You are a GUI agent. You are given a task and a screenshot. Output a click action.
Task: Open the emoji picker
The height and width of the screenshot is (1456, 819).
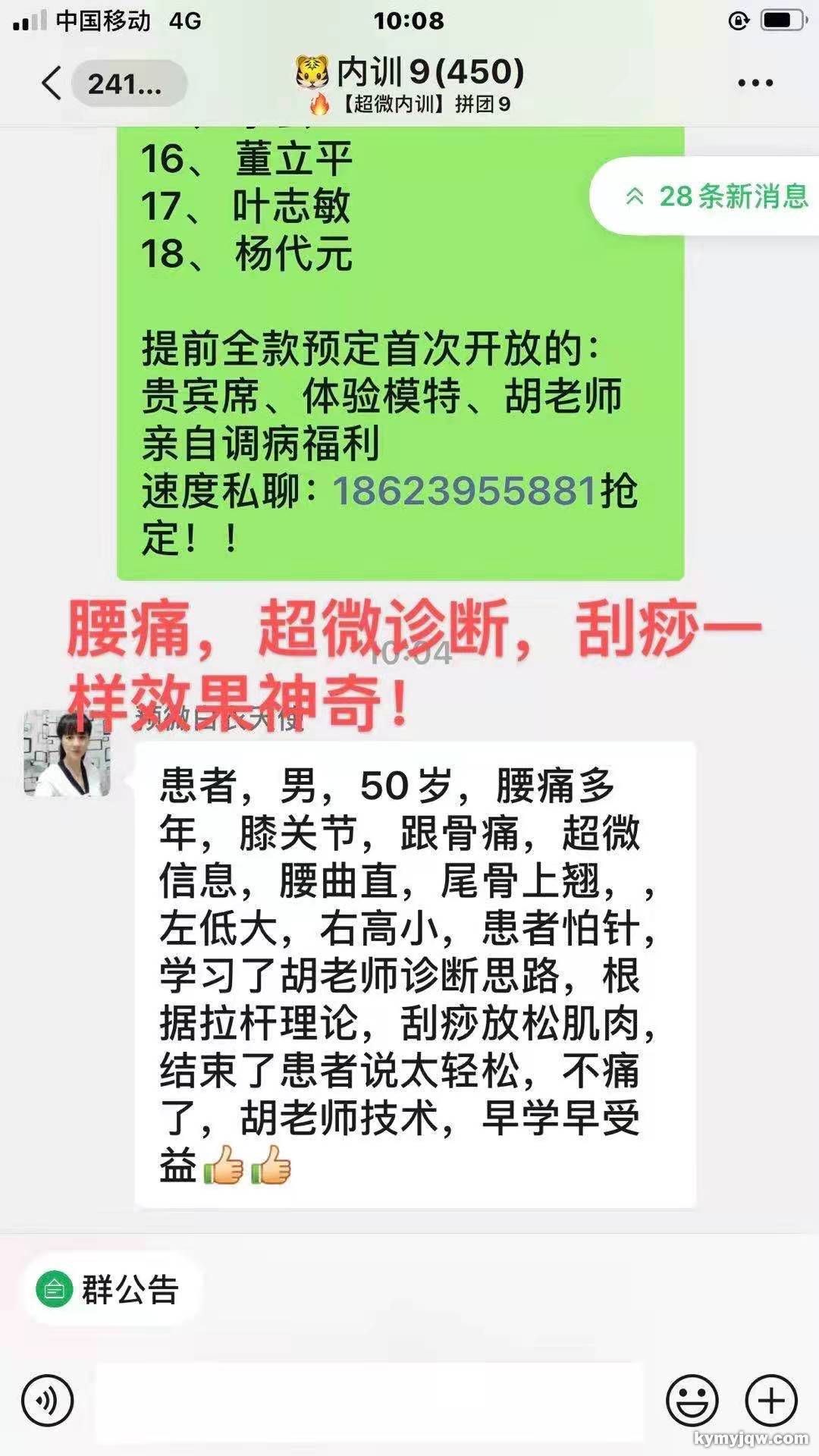click(x=692, y=1401)
